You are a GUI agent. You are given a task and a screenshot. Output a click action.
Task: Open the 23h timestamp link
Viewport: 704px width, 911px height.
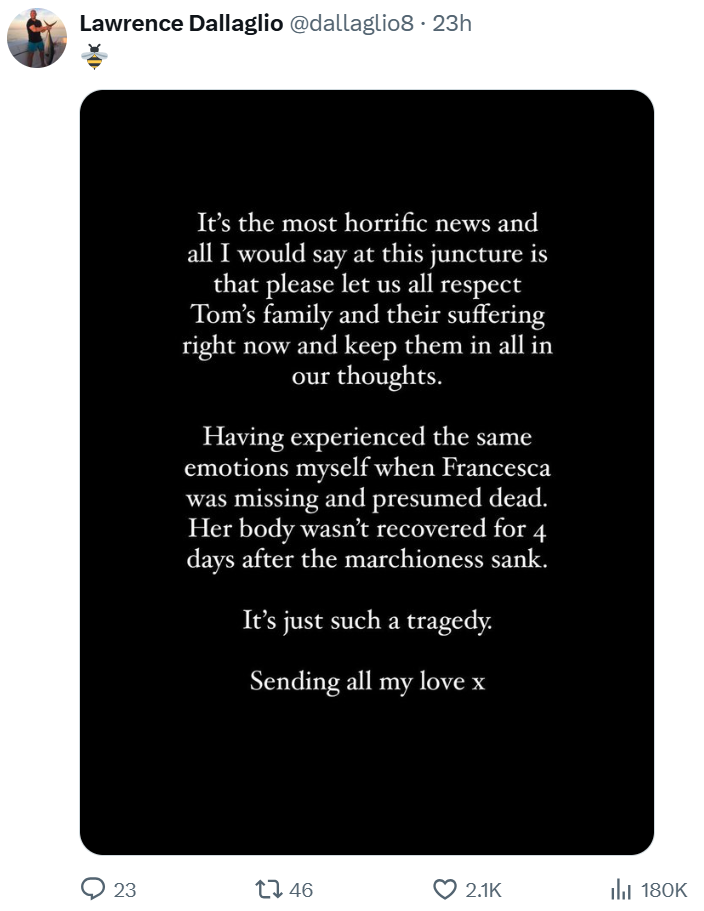click(452, 23)
